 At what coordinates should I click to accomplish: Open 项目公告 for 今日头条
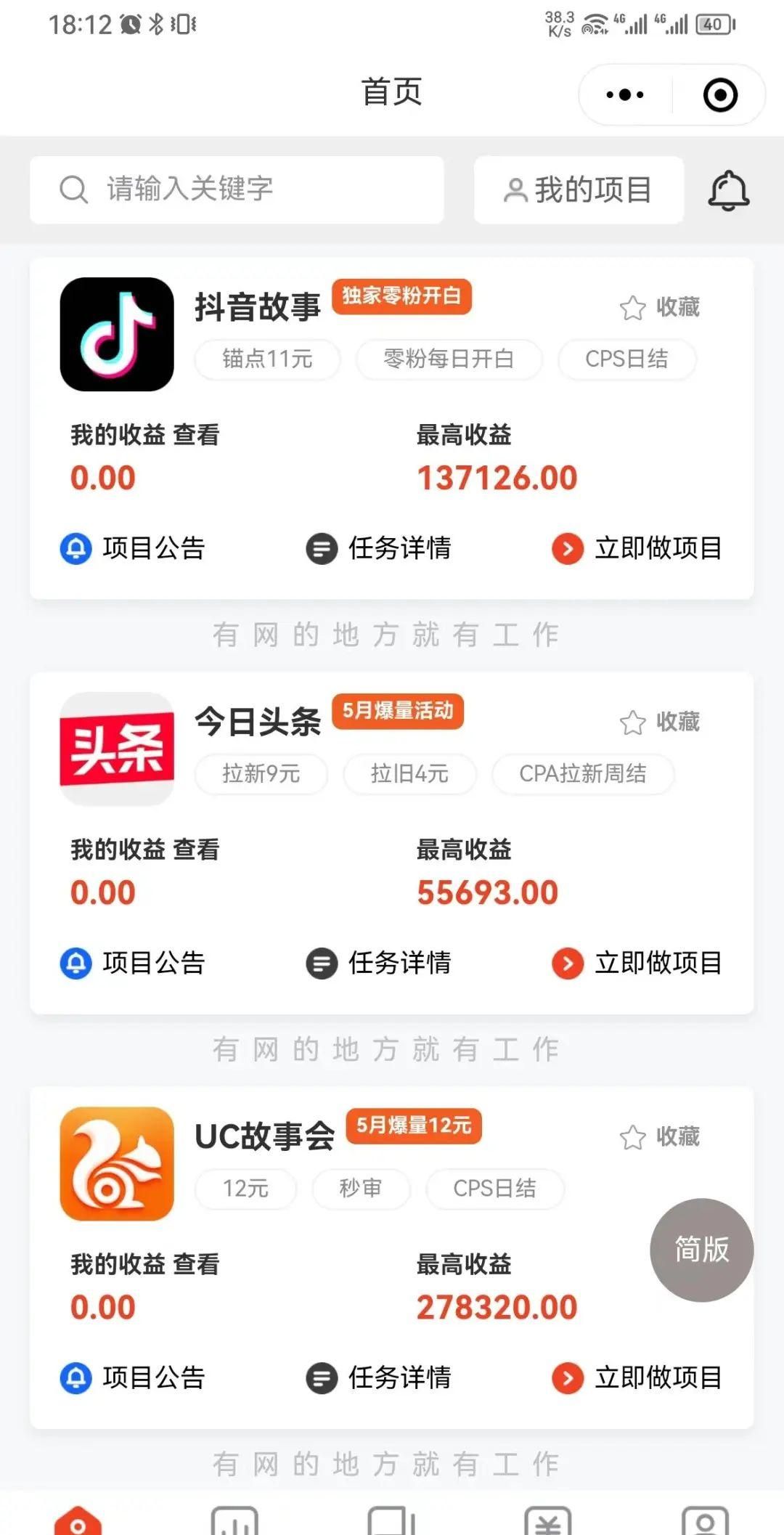point(133,964)
